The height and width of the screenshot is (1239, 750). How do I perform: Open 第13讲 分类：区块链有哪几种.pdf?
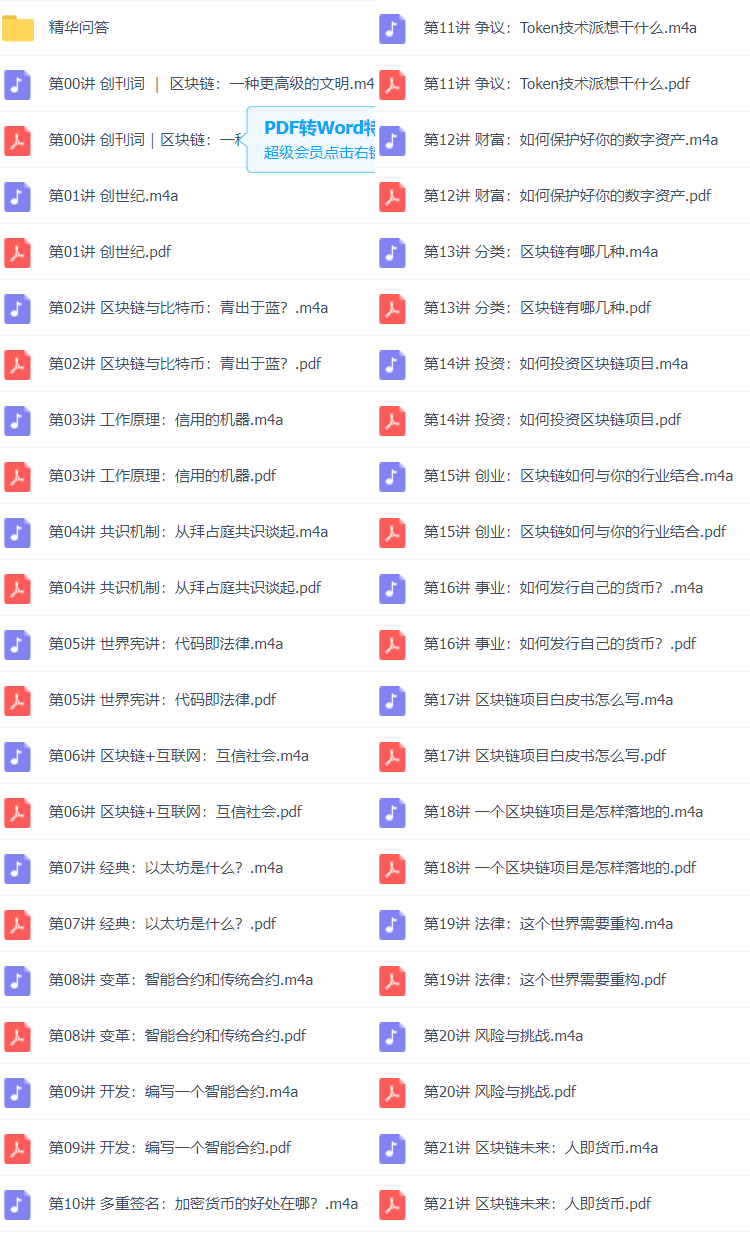pyautogui.click(x=537, y=308)
